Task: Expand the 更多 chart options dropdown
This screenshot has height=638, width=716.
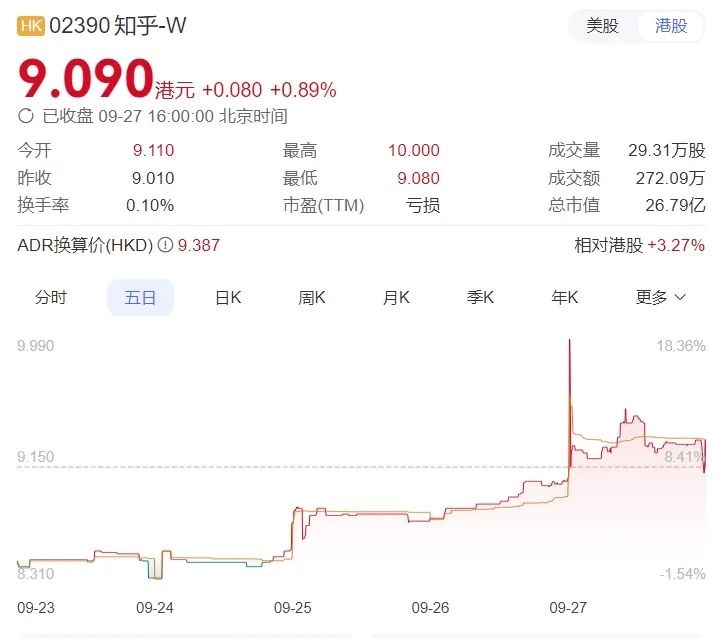Action: coord(661,297)
